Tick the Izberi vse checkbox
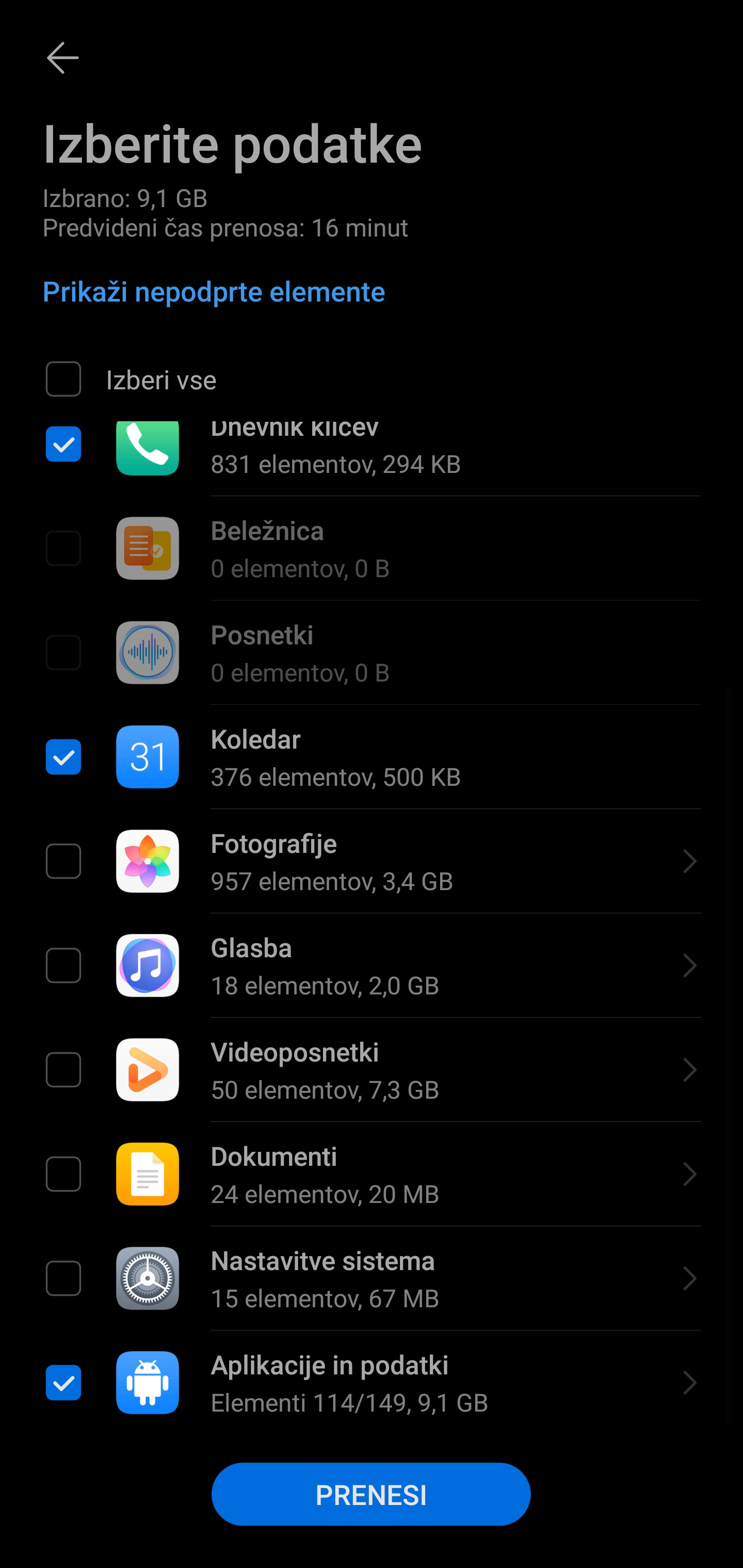Image resolution: width=743 pixels, height=1568 pixels. tap(63, 379)
